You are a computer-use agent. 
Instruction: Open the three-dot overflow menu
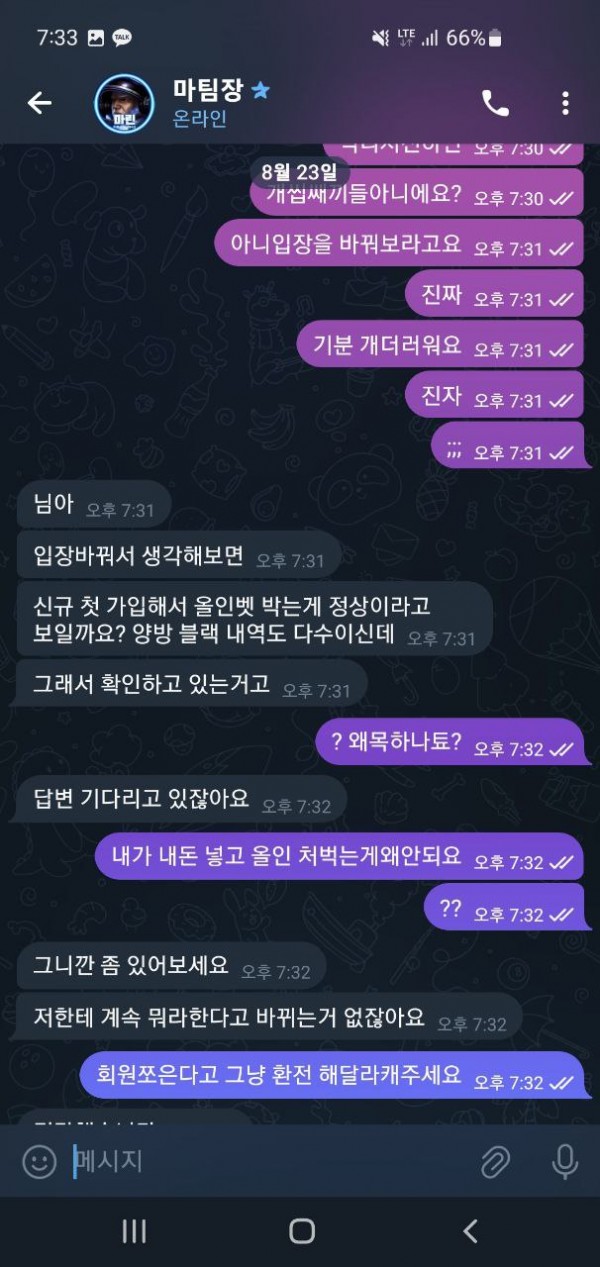pos(565,102)
